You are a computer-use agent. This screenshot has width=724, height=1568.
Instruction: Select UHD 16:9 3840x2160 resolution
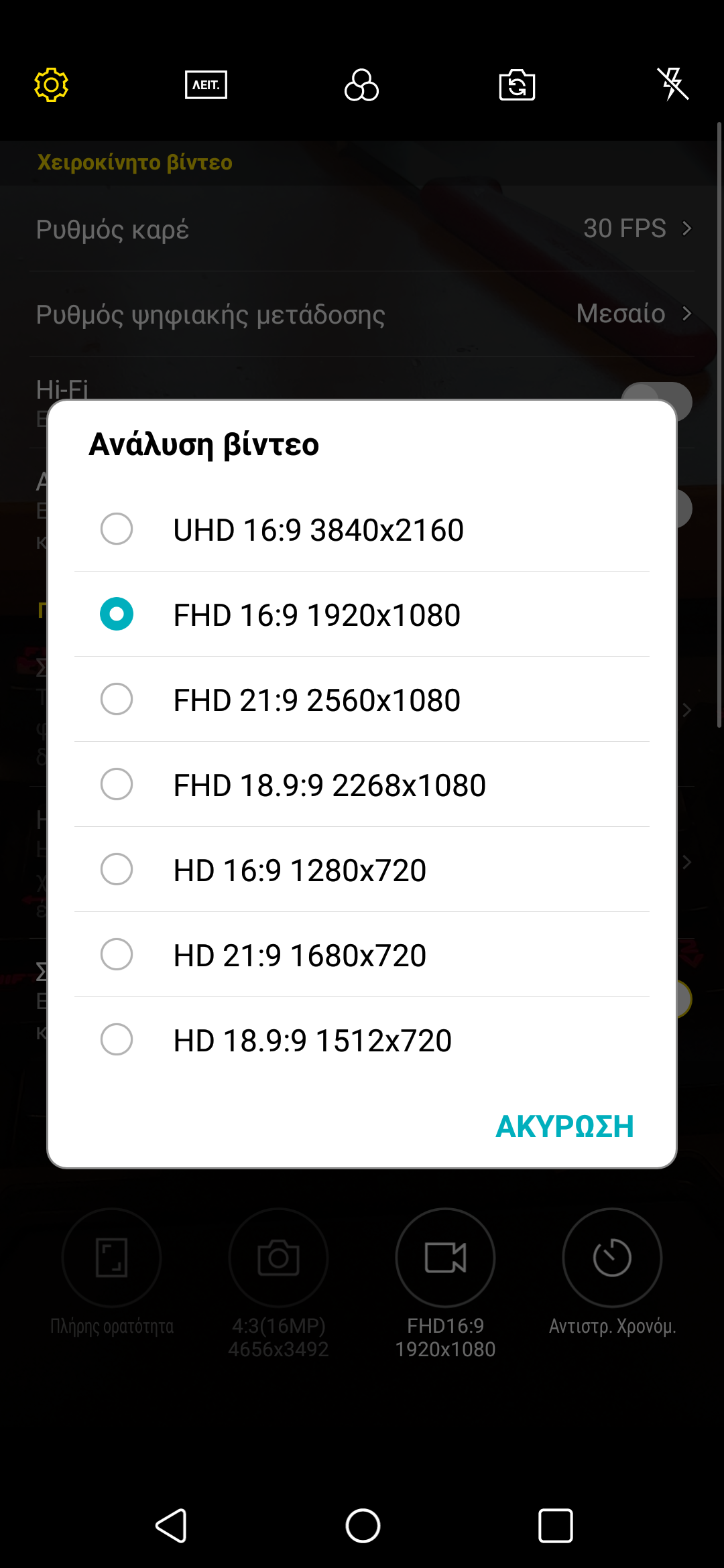coord(362,529)
